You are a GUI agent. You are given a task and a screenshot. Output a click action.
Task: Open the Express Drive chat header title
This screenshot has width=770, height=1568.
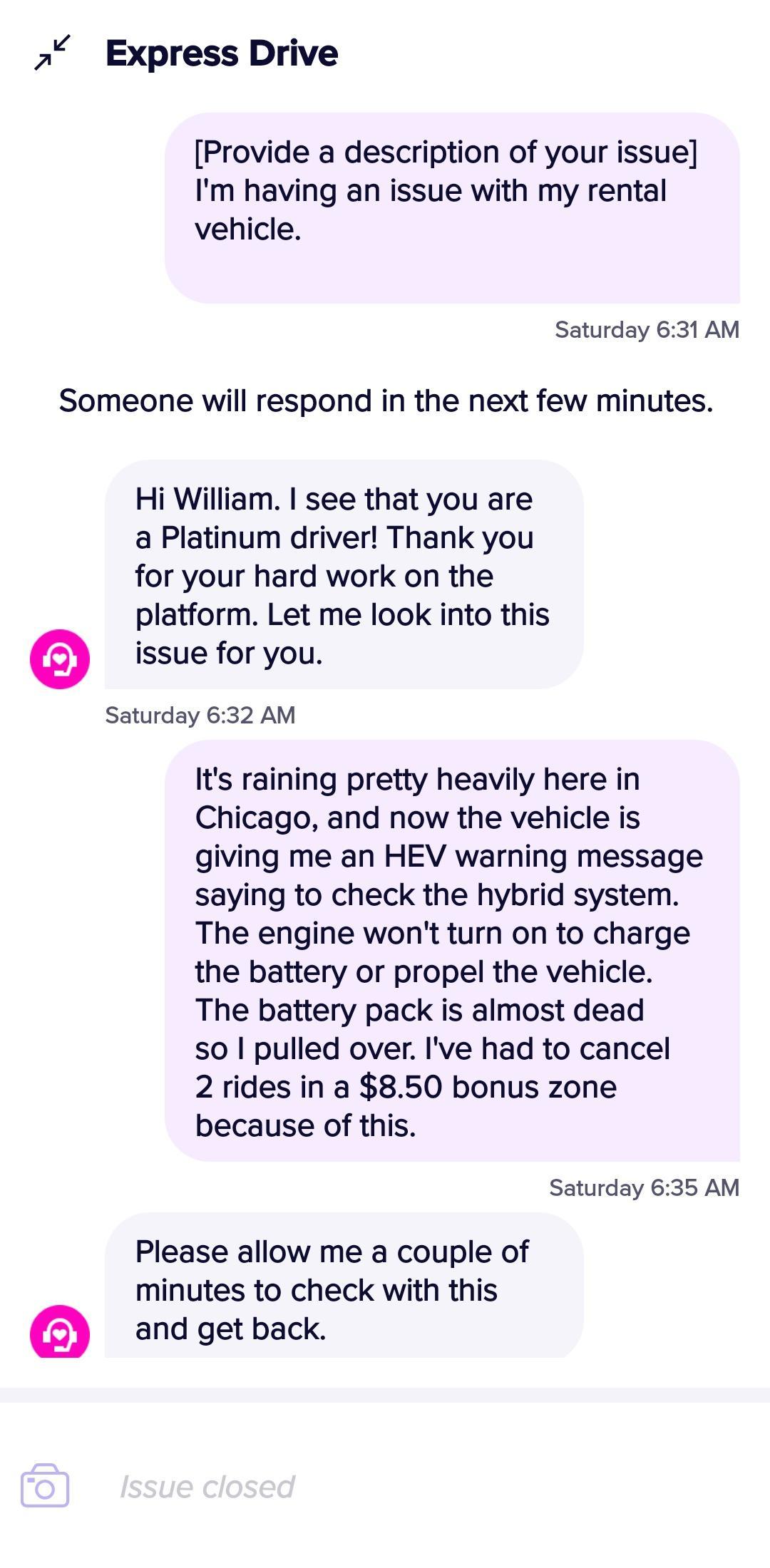tap(222, 53)
